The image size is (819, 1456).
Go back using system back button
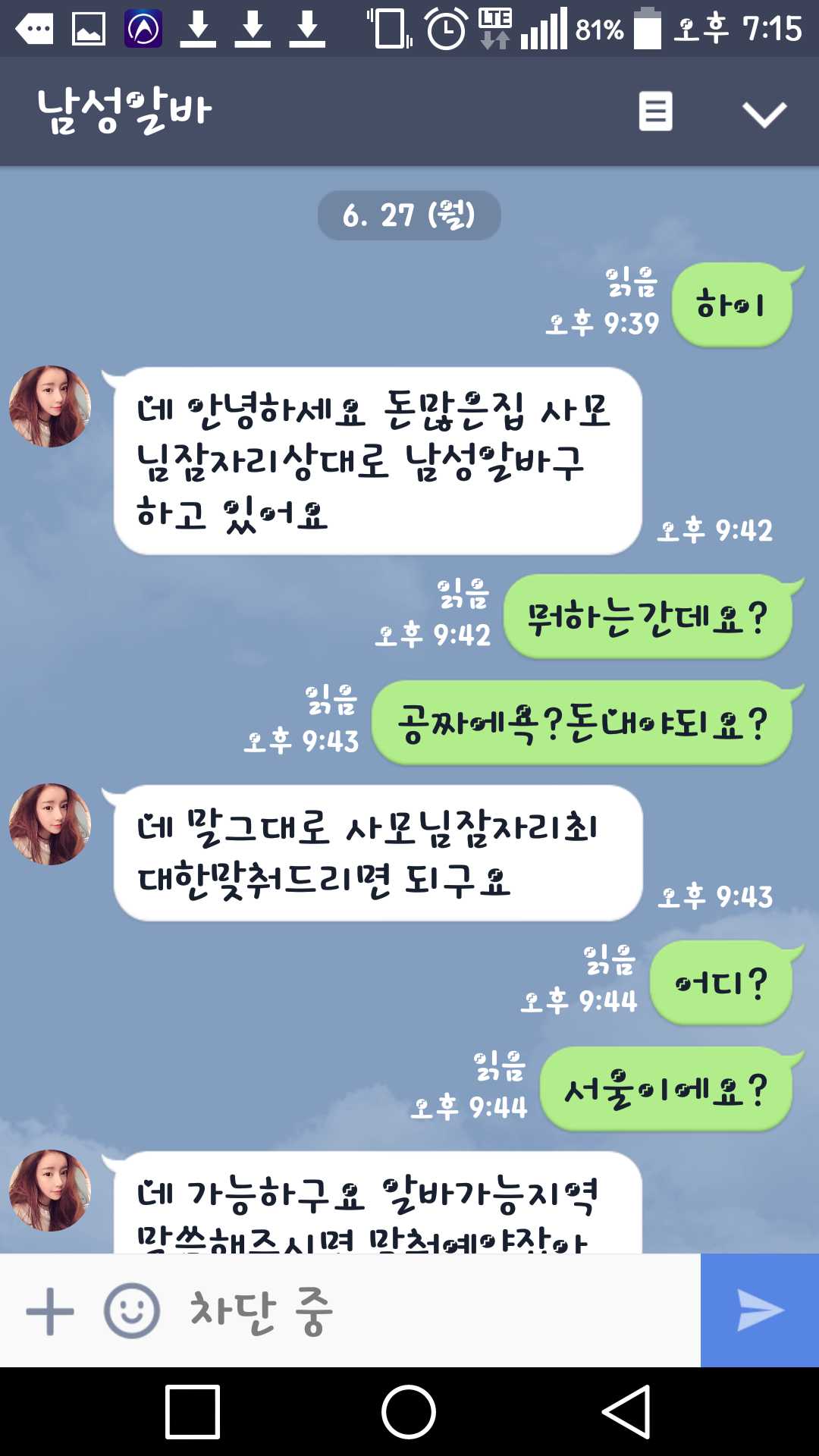pos(626,1412)
